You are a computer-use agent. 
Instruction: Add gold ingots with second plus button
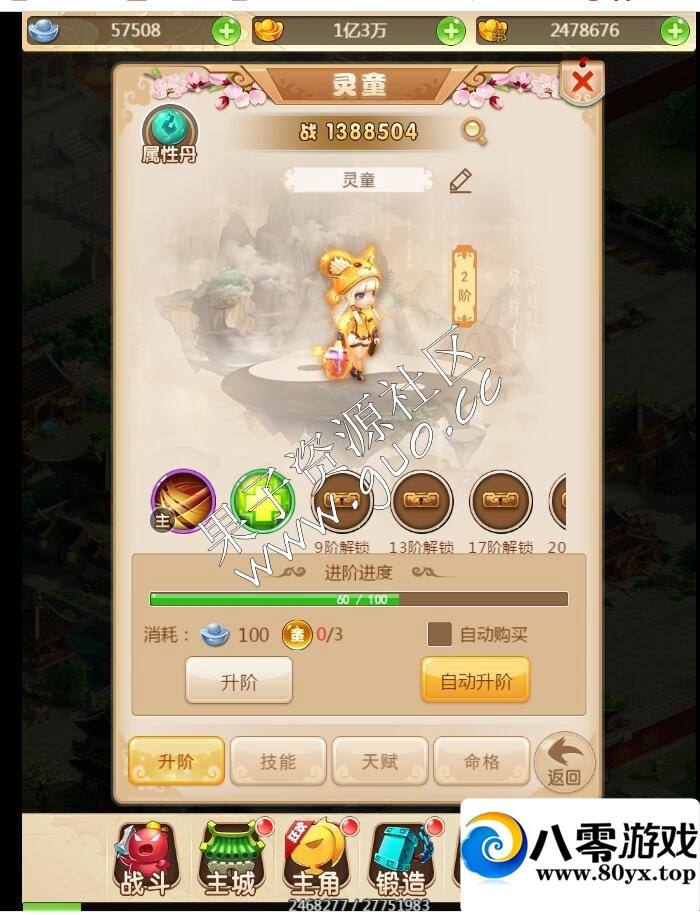[x=452, y=31]
